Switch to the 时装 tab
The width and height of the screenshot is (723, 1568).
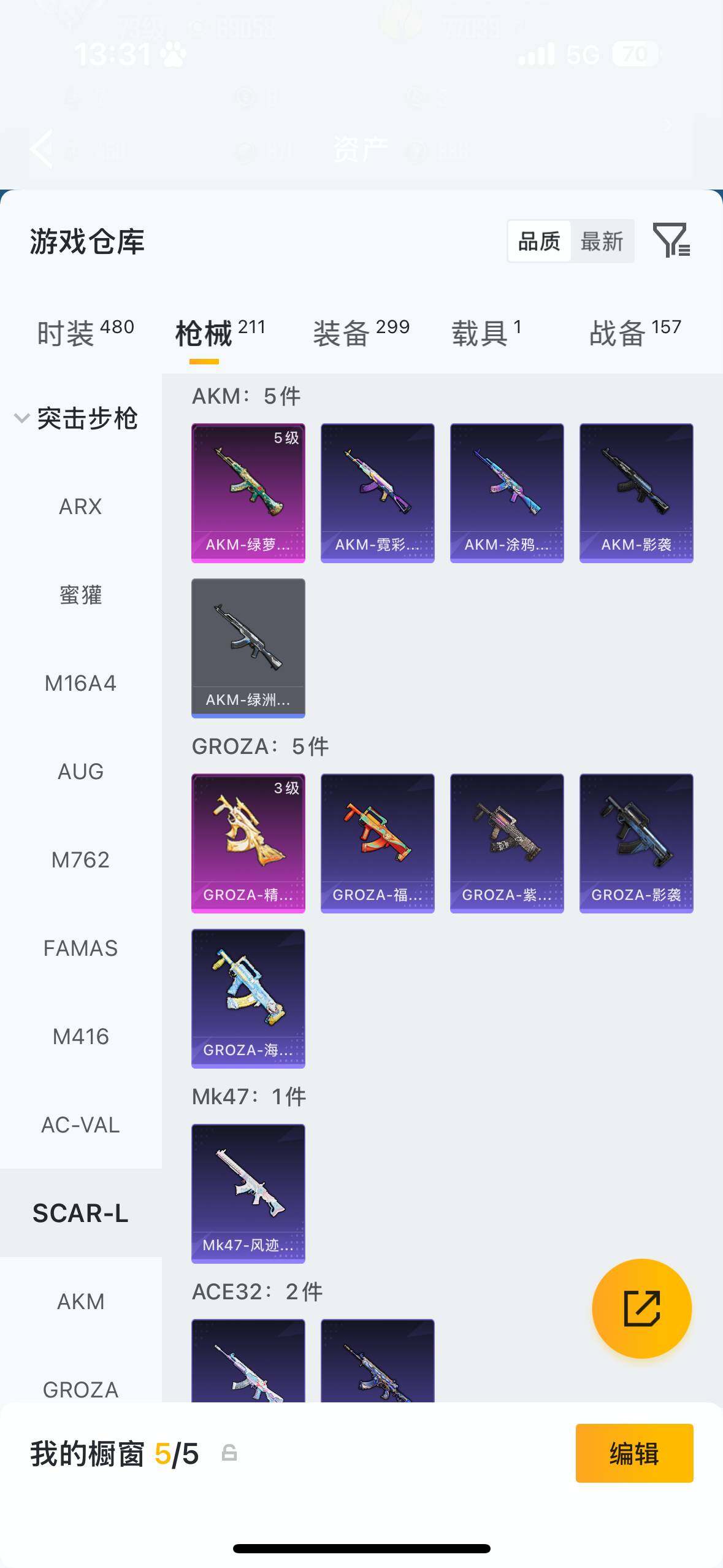pyautogui.click(x=85, y=332)
